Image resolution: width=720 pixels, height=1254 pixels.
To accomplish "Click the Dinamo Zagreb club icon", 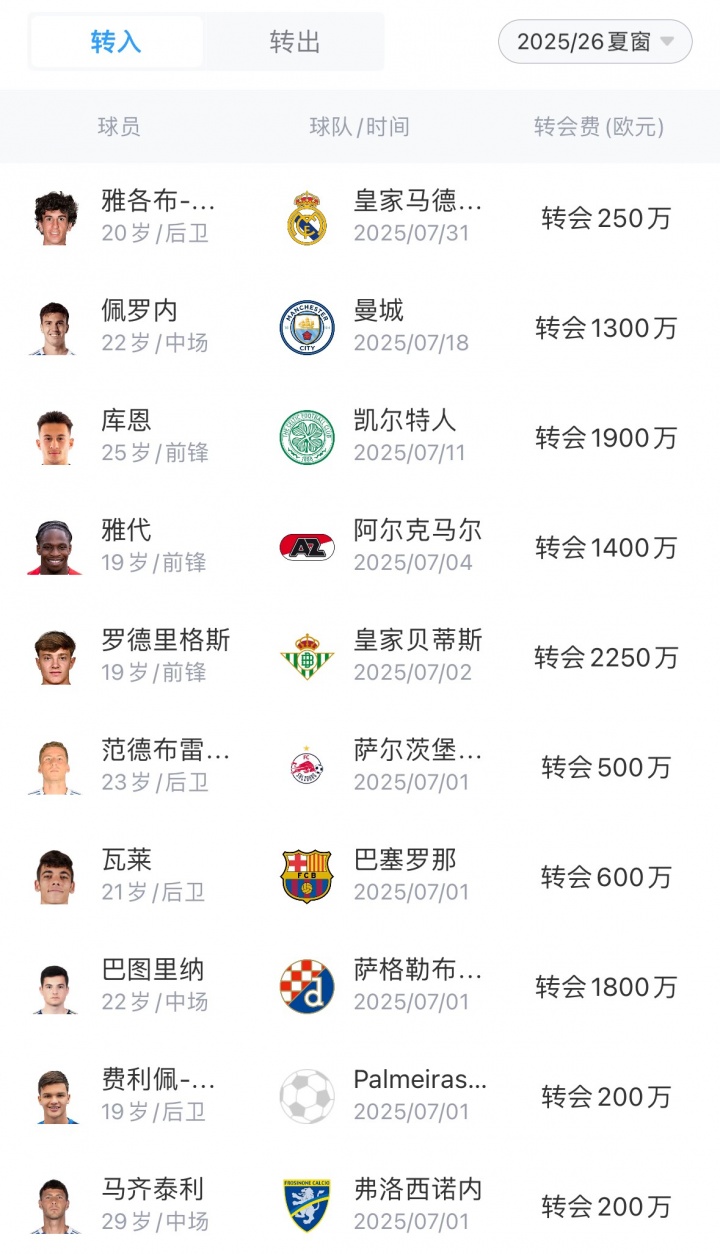I will coord(307,988).
